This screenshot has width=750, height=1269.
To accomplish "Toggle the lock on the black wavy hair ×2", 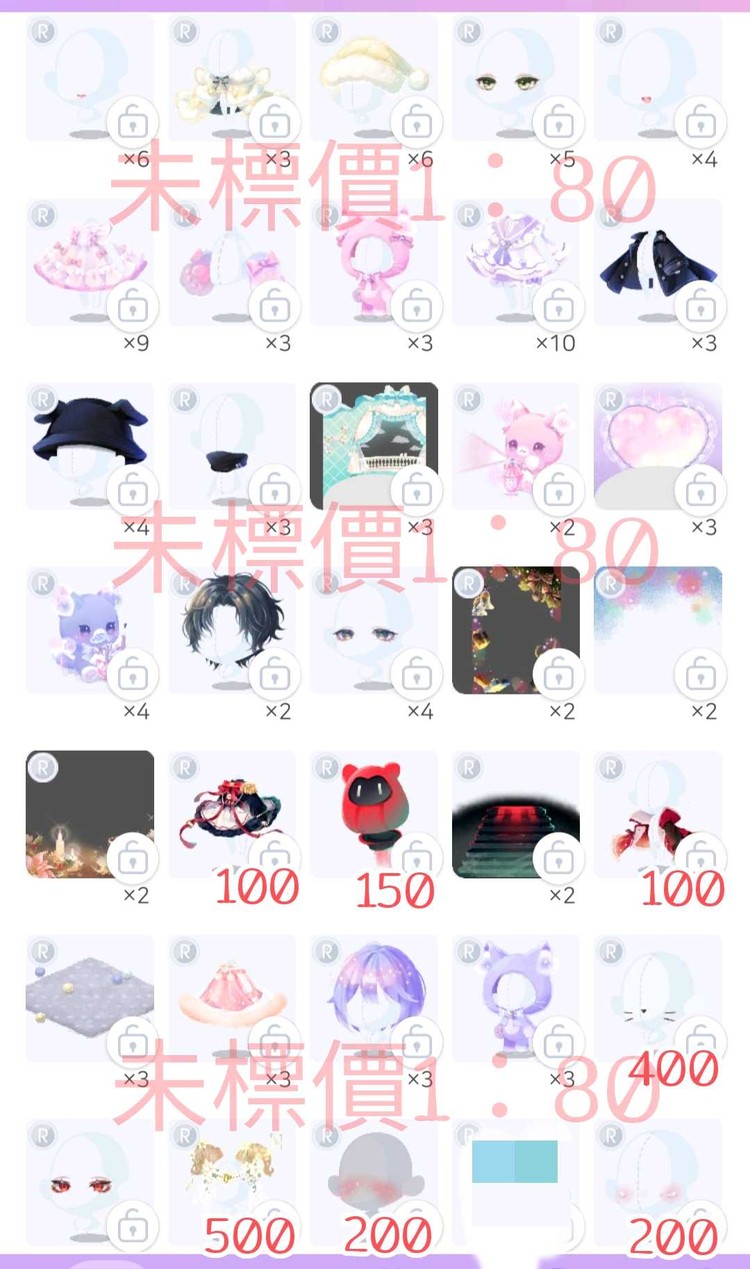I will 276,675.
